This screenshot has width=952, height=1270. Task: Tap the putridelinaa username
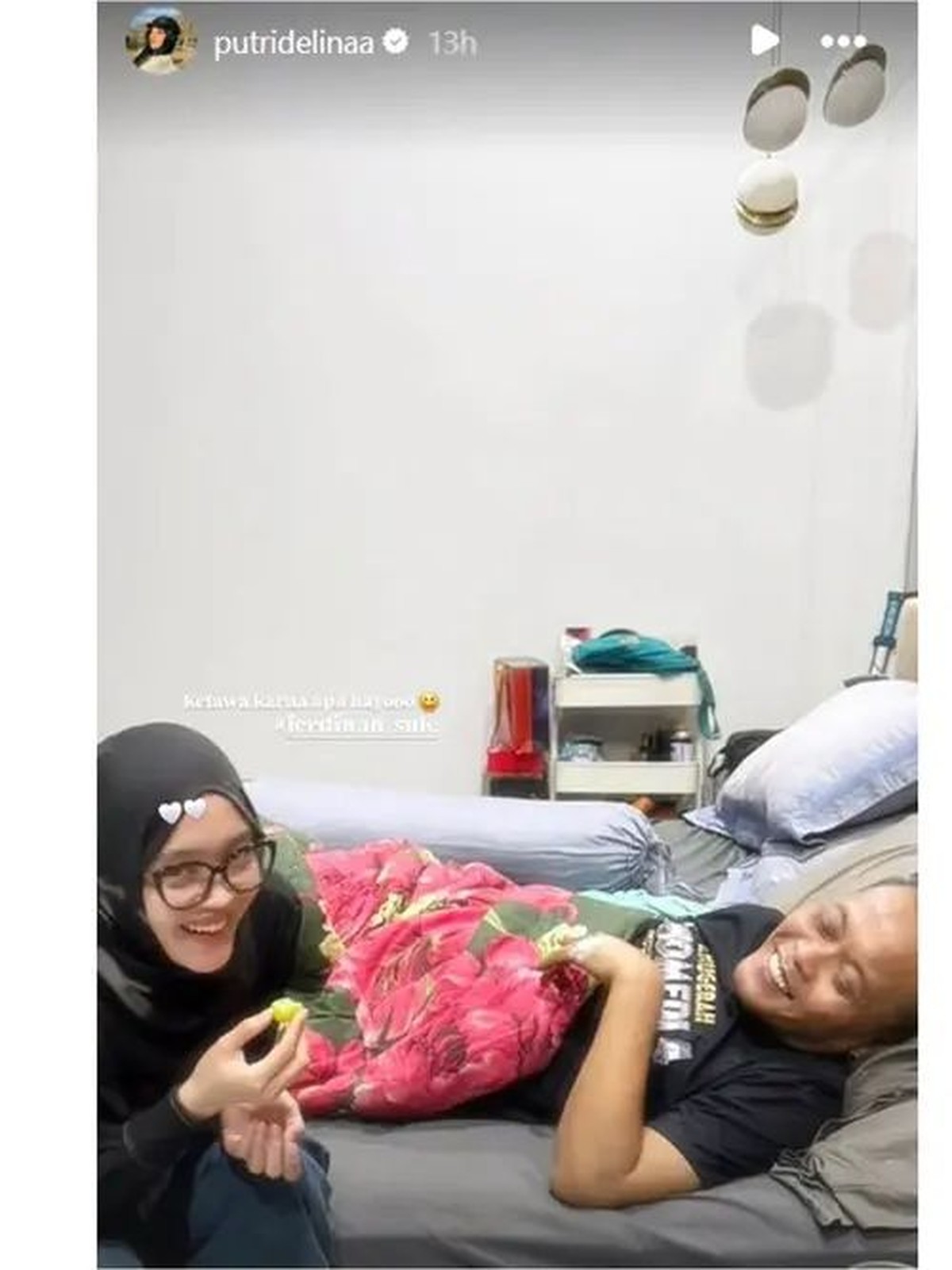(x=294, y=44)
